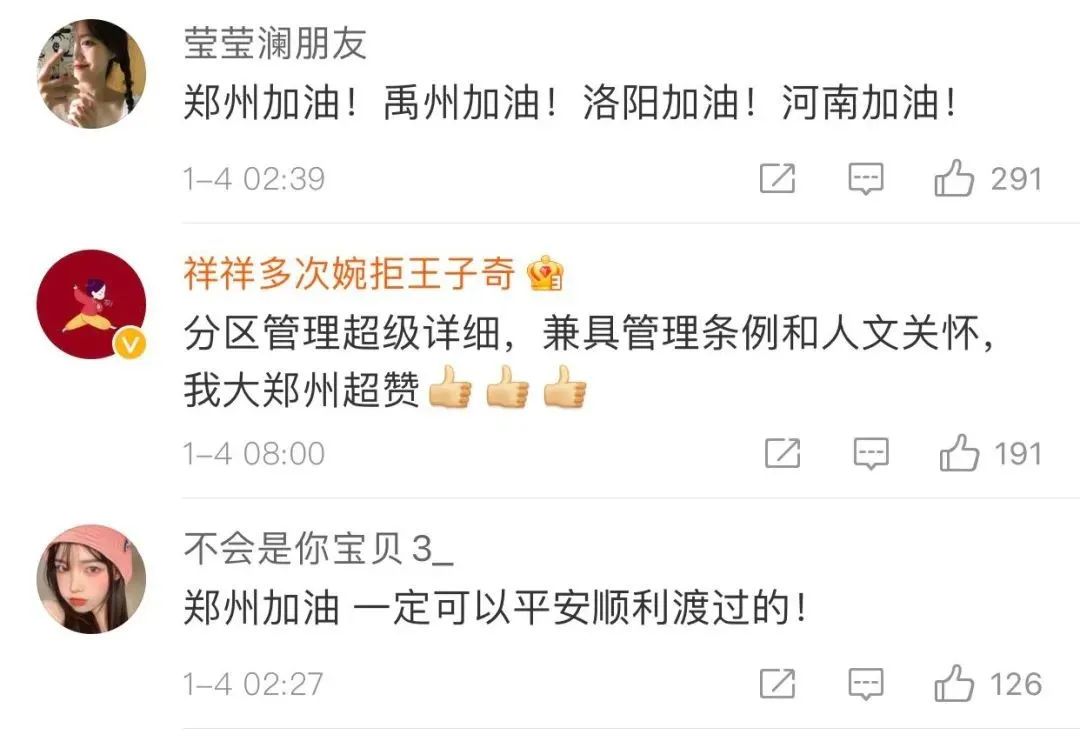Open 祥祥多次婉拒王子奇's profile avatar
Image resolution: width=1080 pixels, height=740 pixels.
[91, 304]
